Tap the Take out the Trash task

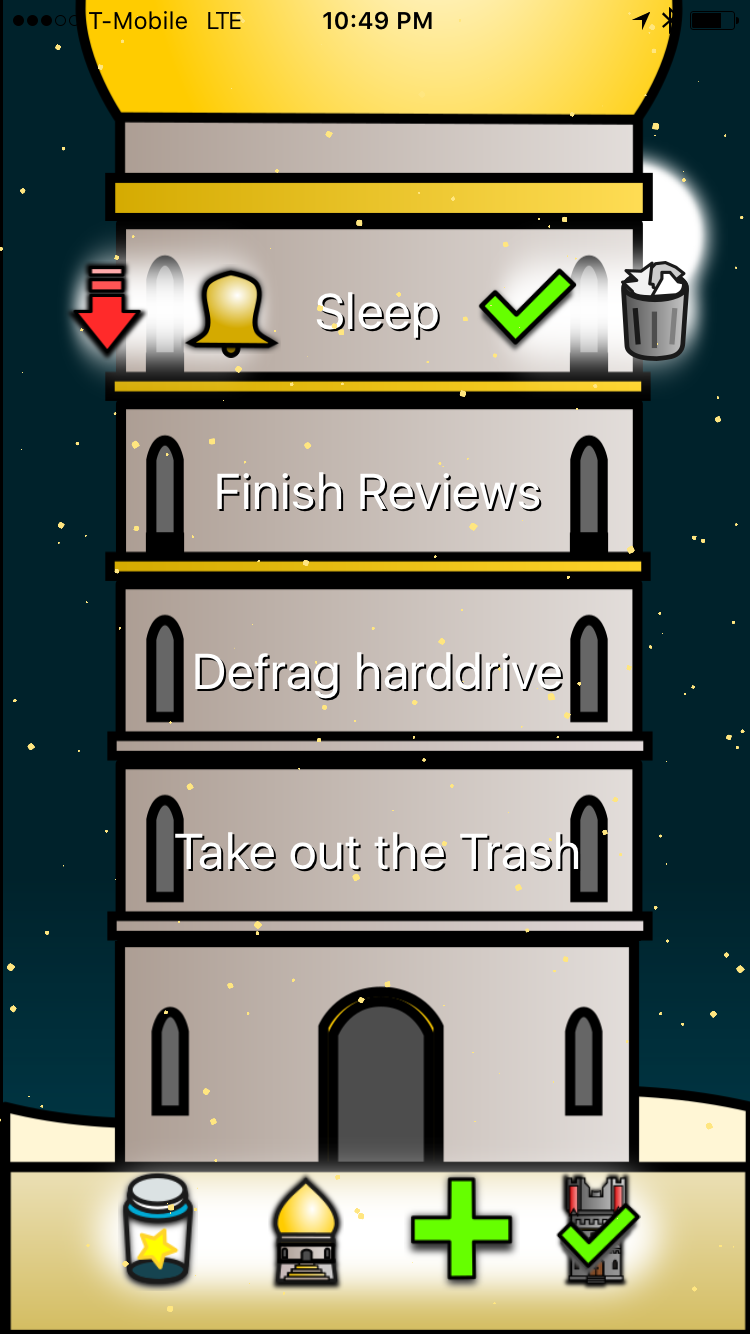coord(378,852)
